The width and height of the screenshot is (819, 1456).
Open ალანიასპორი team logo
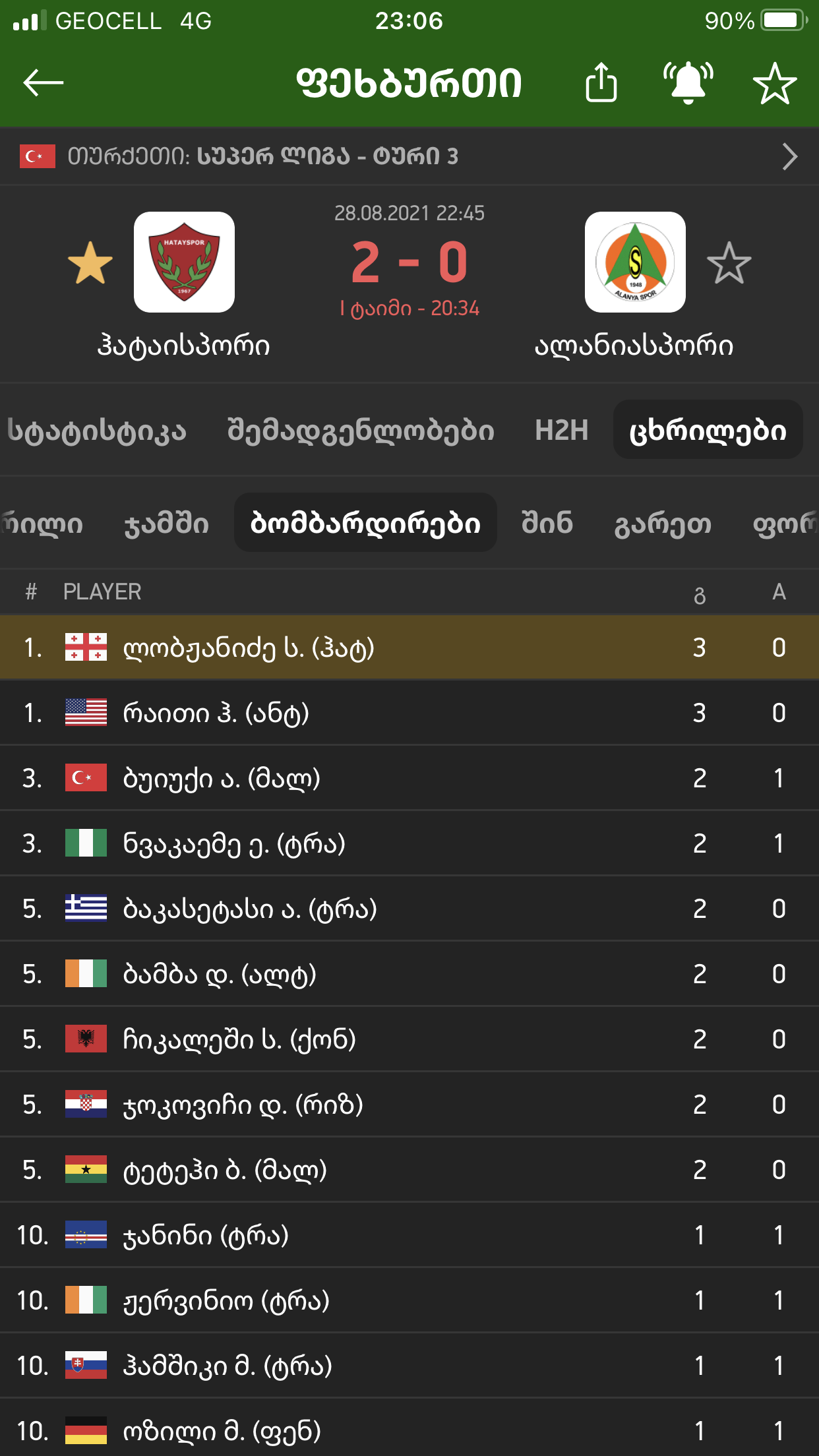click(634, 262)
